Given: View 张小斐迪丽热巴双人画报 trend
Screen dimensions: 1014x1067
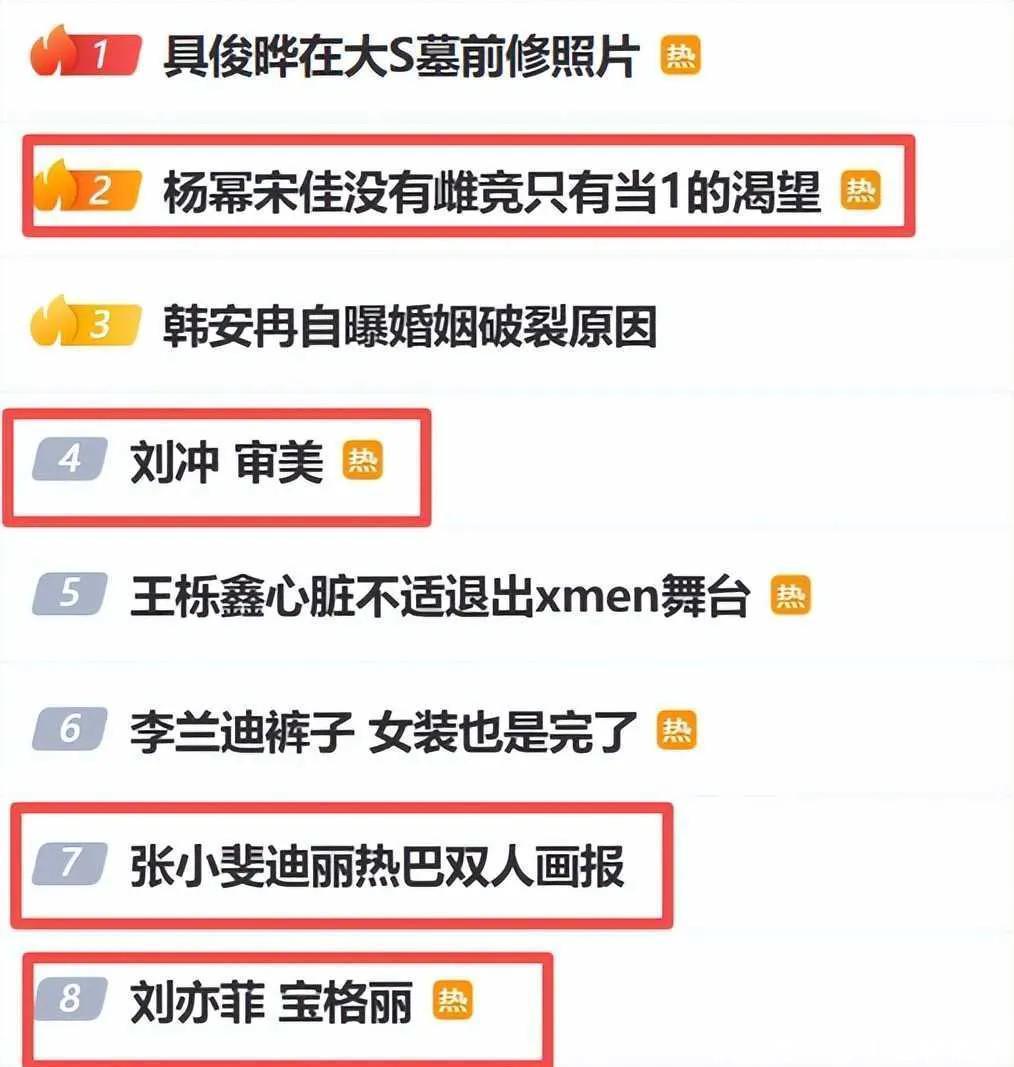Looking at the screenshot, I should pyautogui.click(x=377, y=866).
